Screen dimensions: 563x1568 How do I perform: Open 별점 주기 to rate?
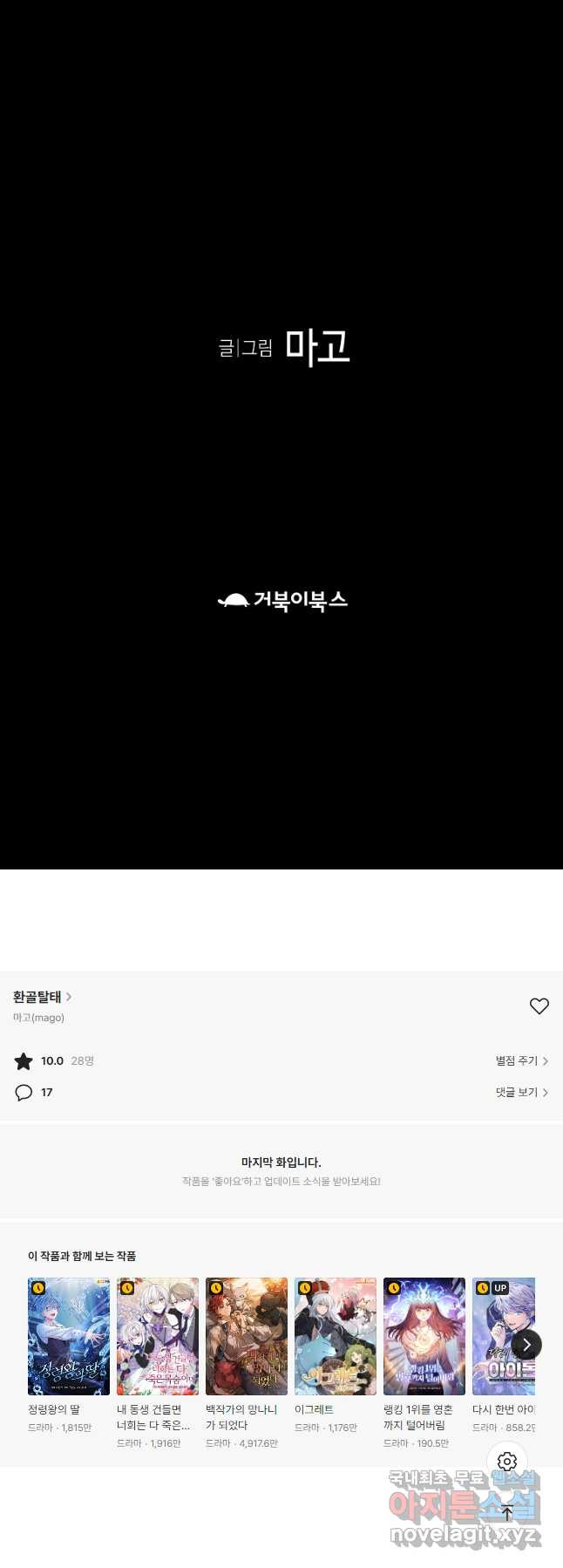click(521, 1061)
